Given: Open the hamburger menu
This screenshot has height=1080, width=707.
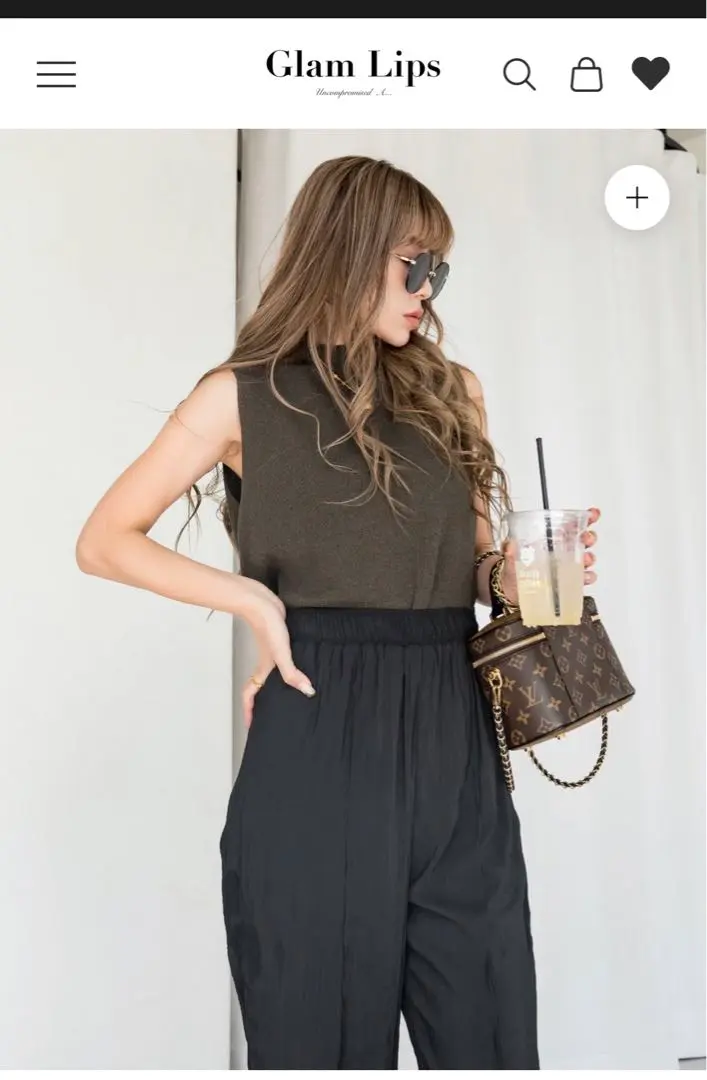Looking at the screenshot, I should click(56, 74).
